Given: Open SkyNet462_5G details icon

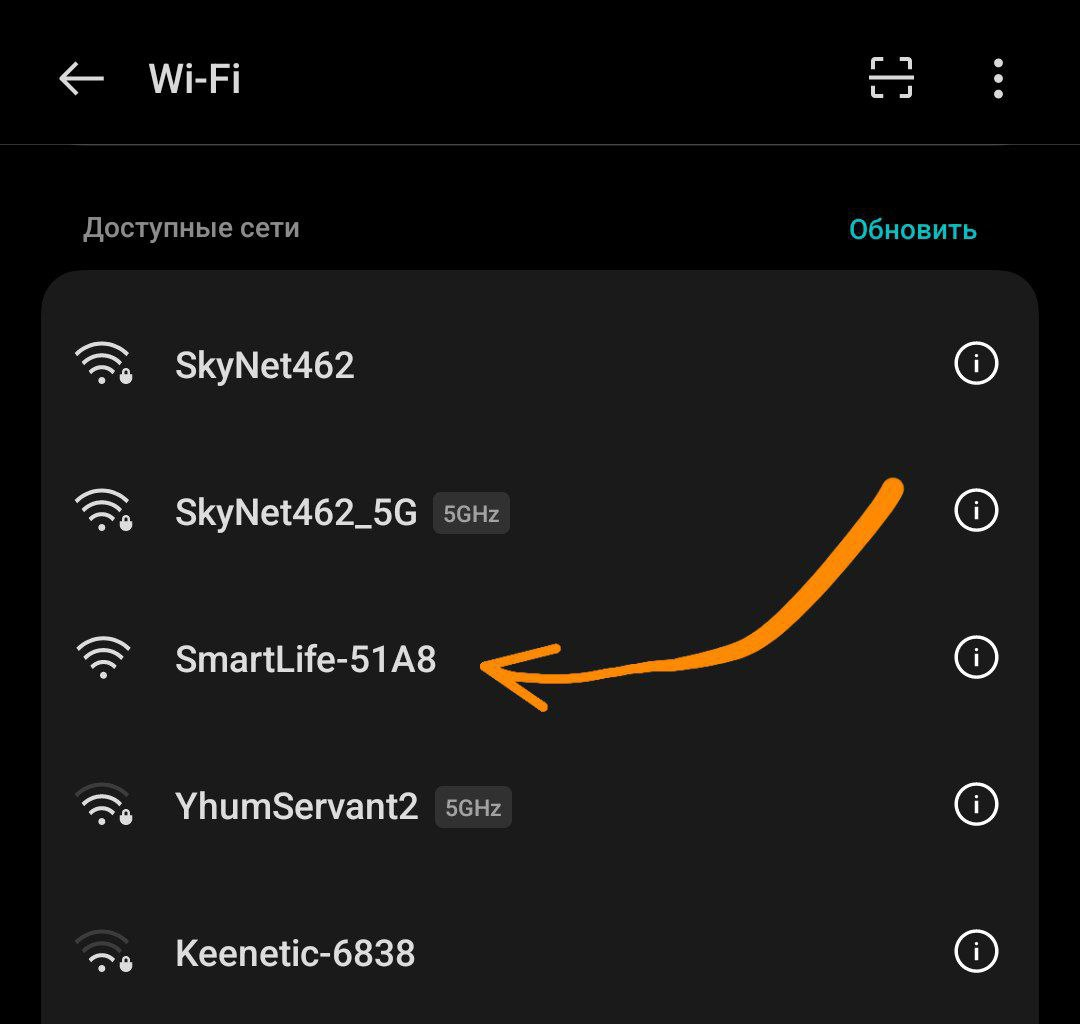Looking at the screenshot, I should (976, 511).
